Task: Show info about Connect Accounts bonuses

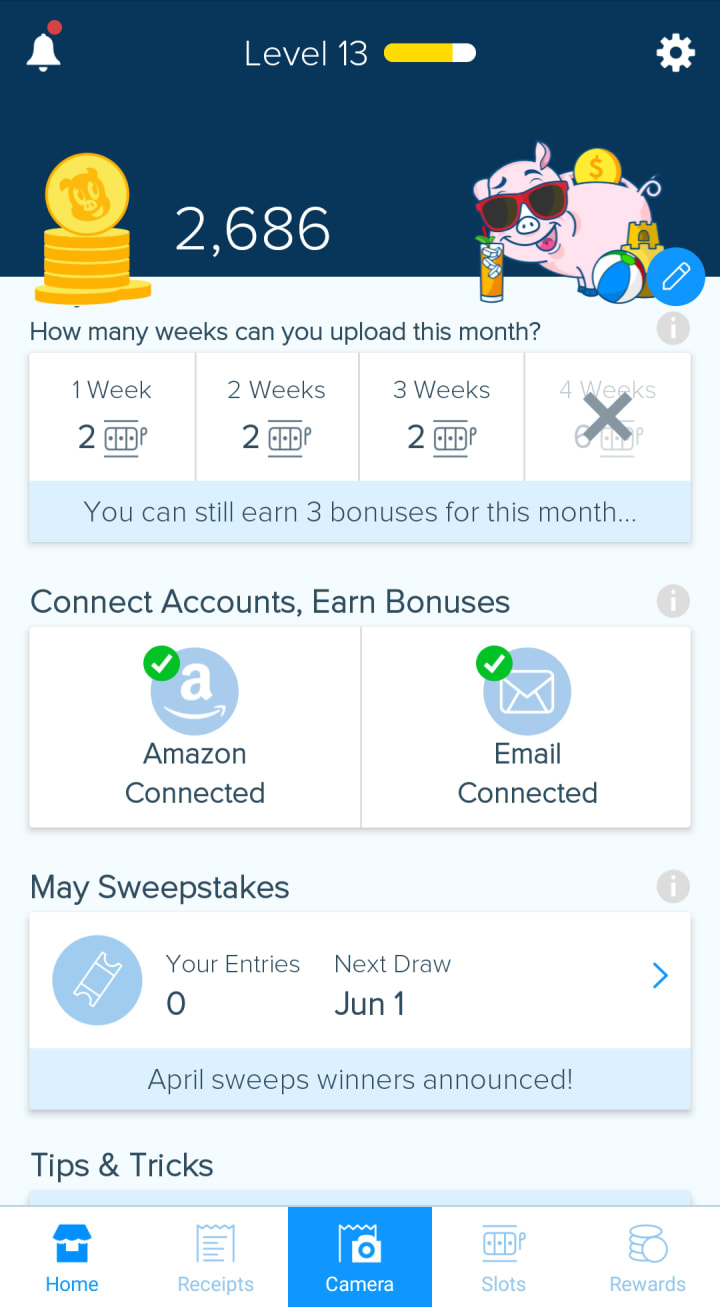Action: pyautogui.click(x=673, y=601)
